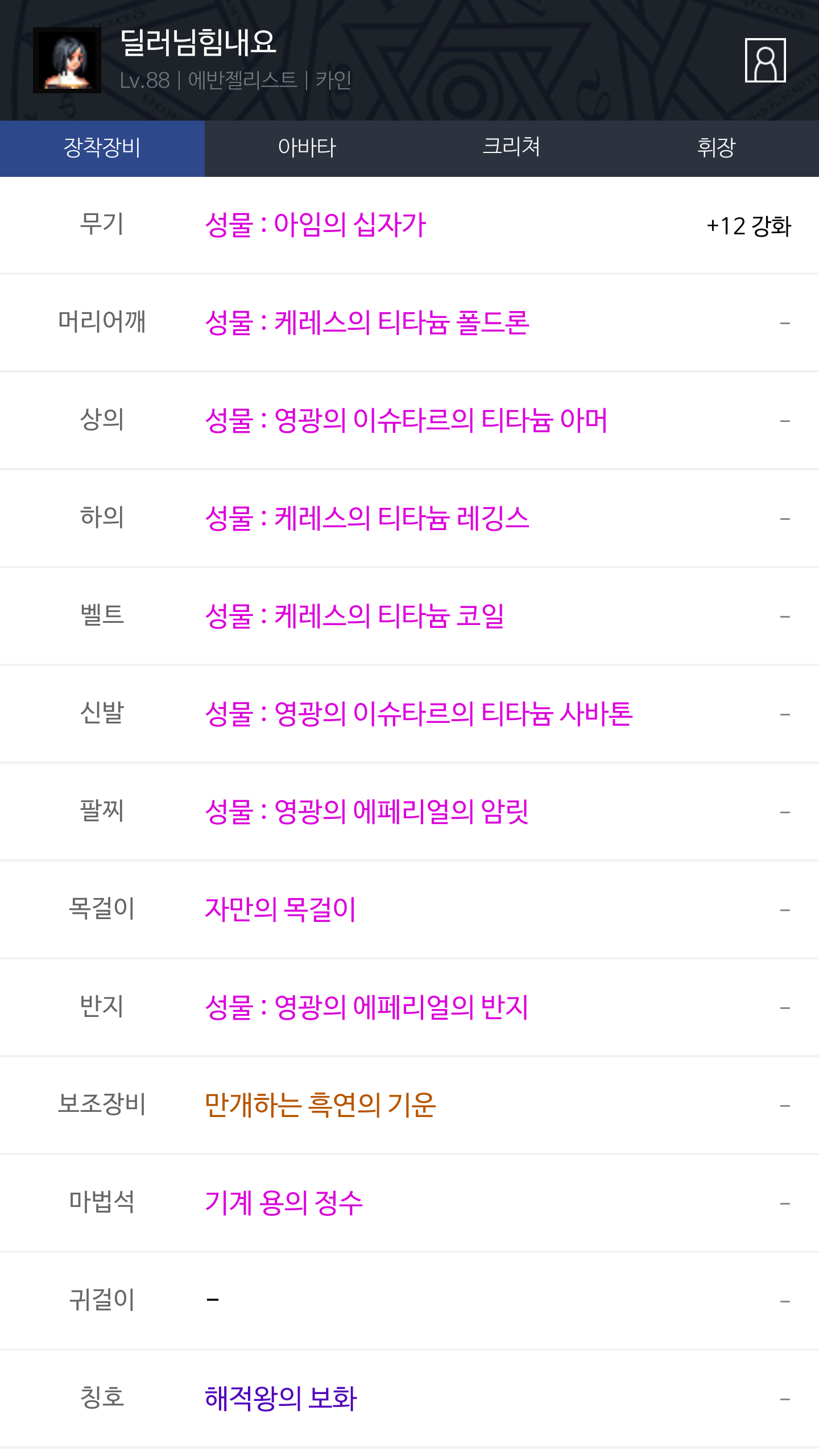This screenshot has width=819, height=1456.
Task: Open belt 성물 : 케레스의 티타늄 코일
Action: (354, 616)
